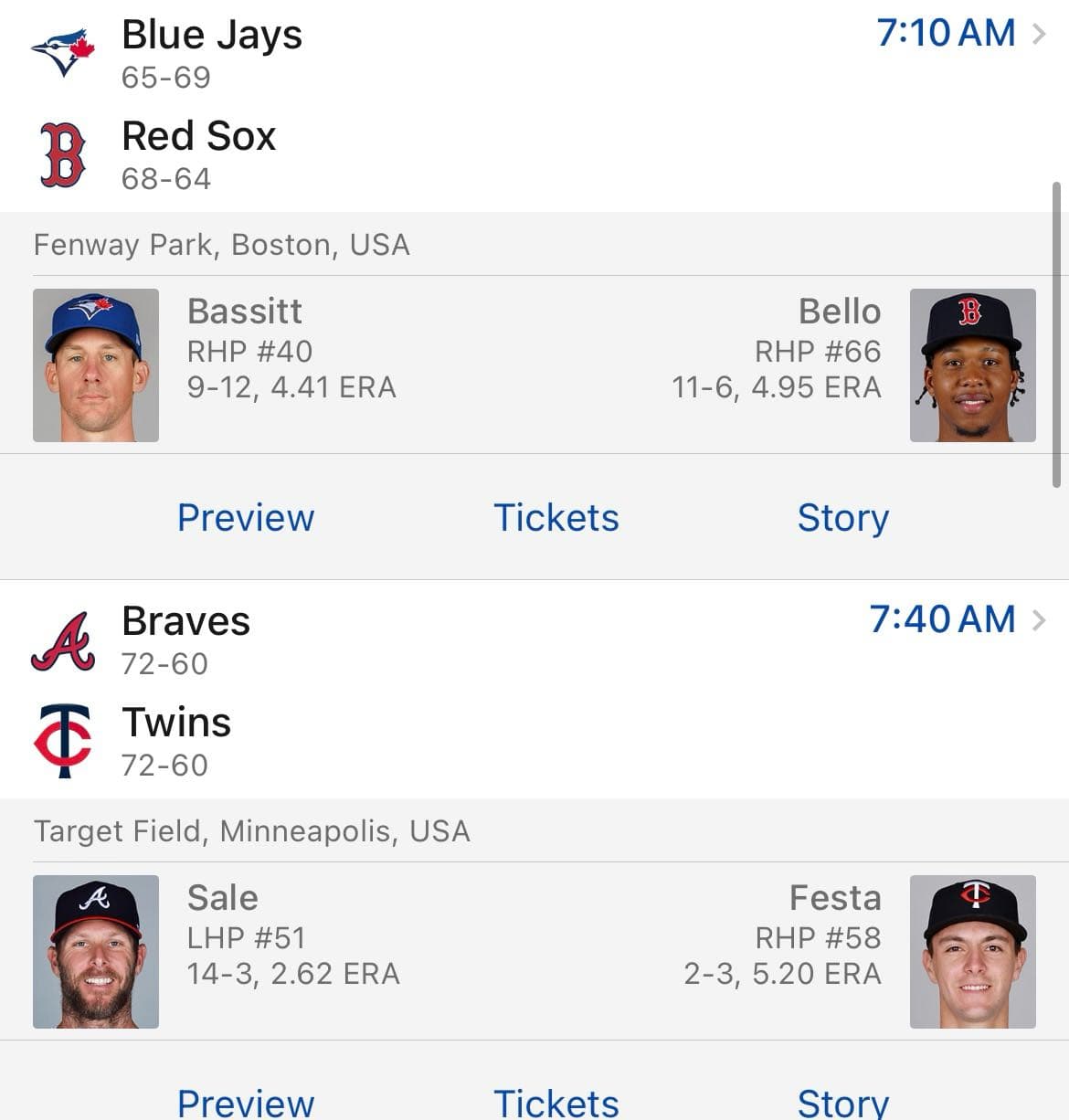Select Bello's headshot photo
Image resolution: width=1069 pixels, height=1120 pixels.
point(972,365)
